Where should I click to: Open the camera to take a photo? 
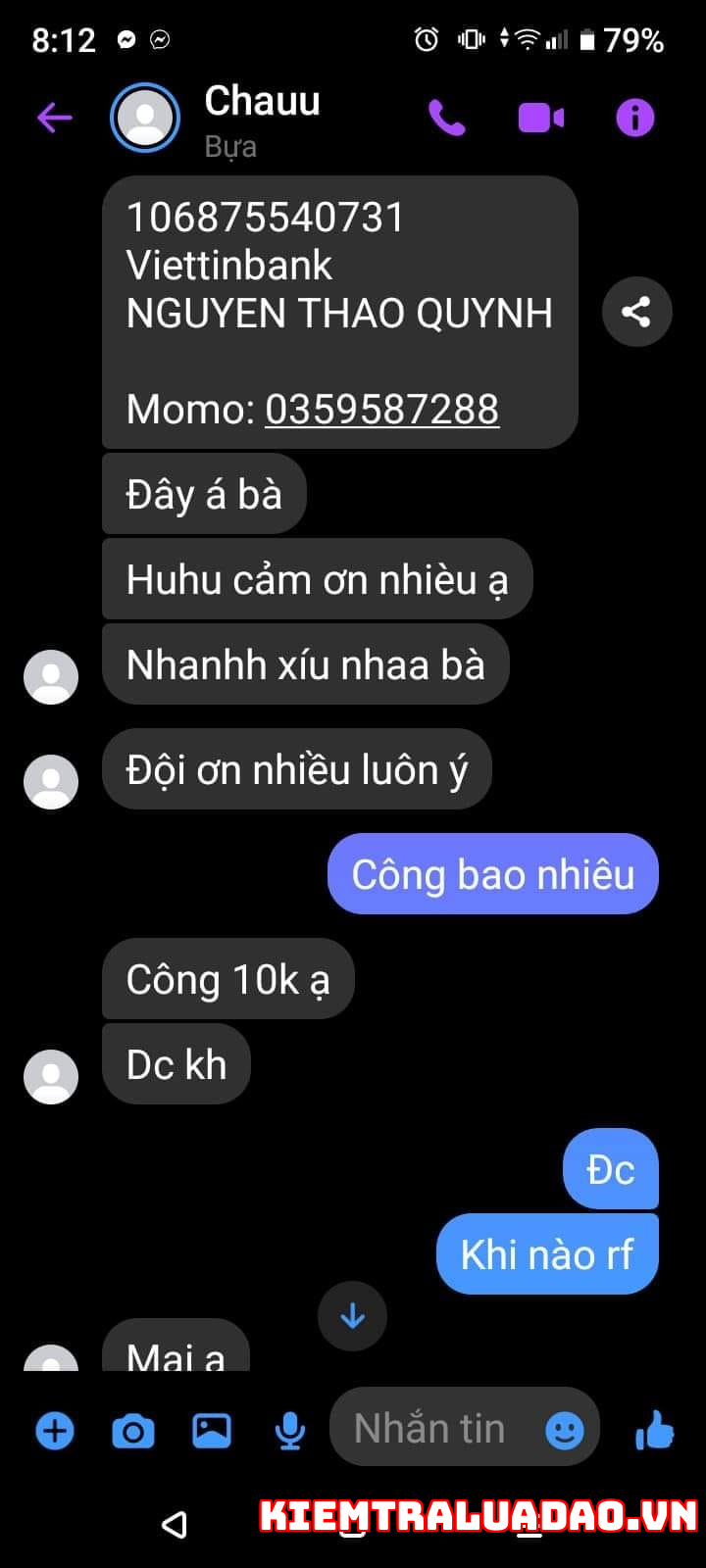pos(133,1433)
